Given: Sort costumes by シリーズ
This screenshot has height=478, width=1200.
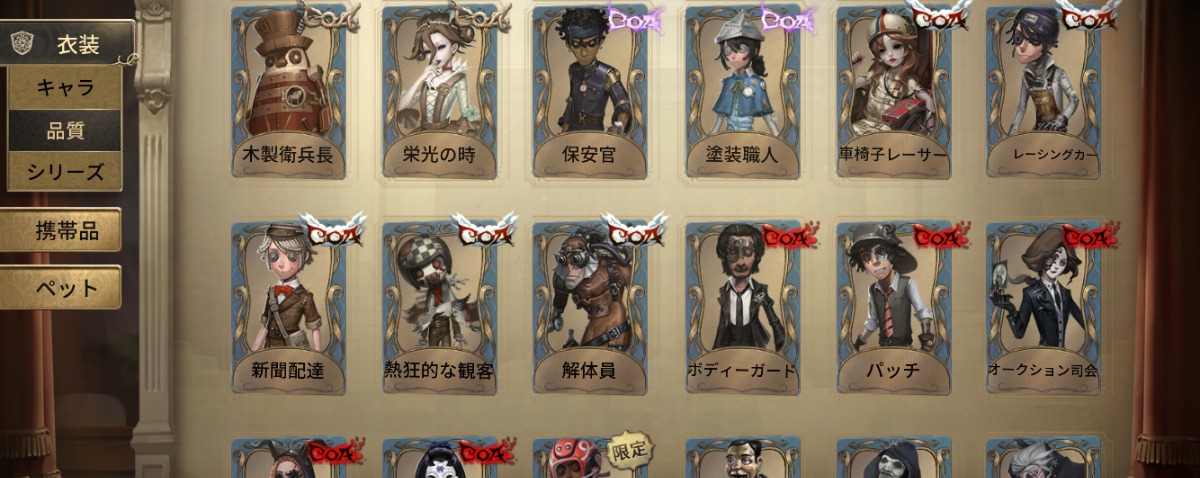Looking at the screenshot, I should tap(65, 172).
